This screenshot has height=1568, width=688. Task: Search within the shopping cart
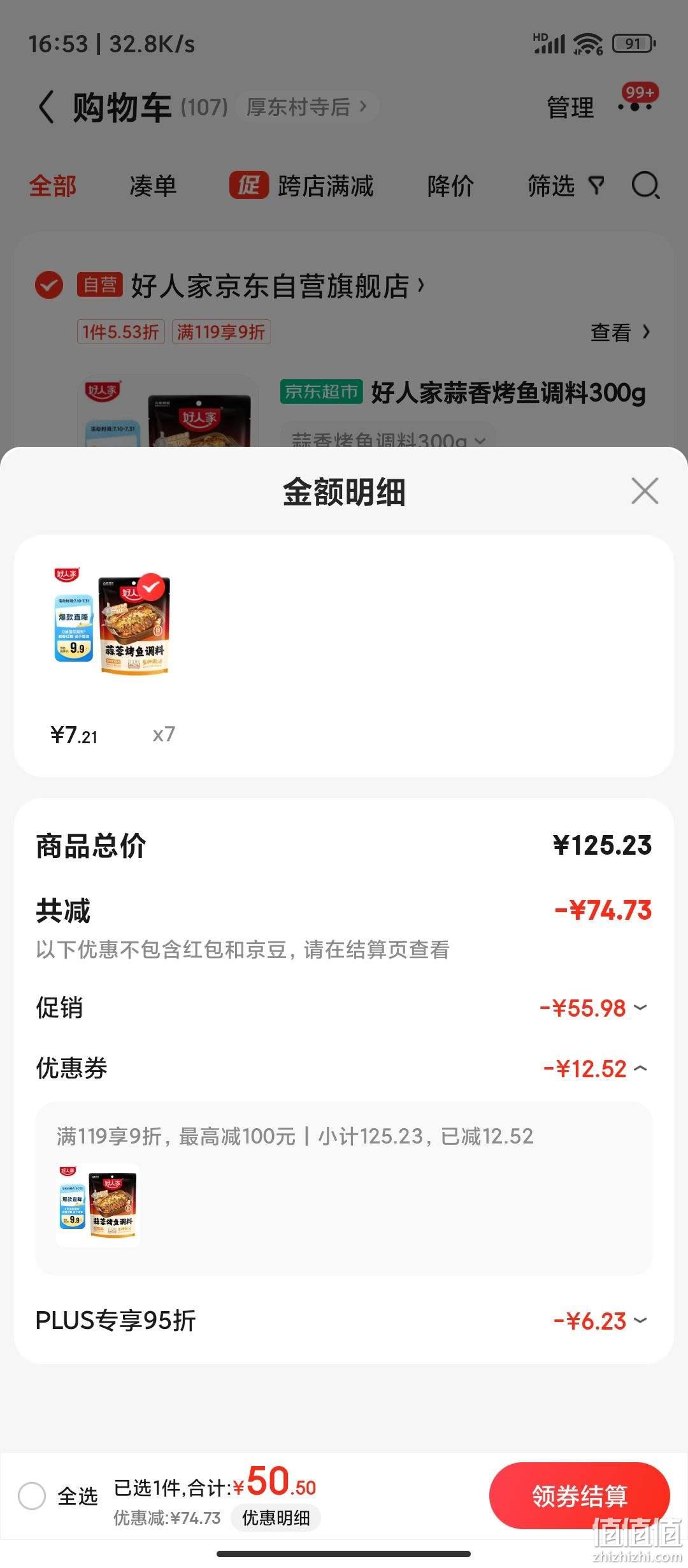pyautogui.click(x=645, y=186)
